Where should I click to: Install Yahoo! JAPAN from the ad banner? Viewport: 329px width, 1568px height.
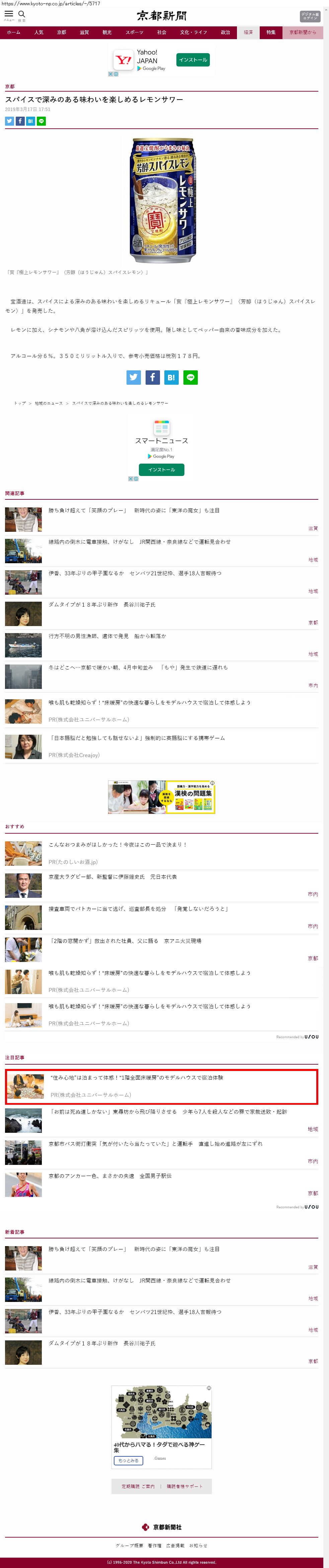coord(192,59)
